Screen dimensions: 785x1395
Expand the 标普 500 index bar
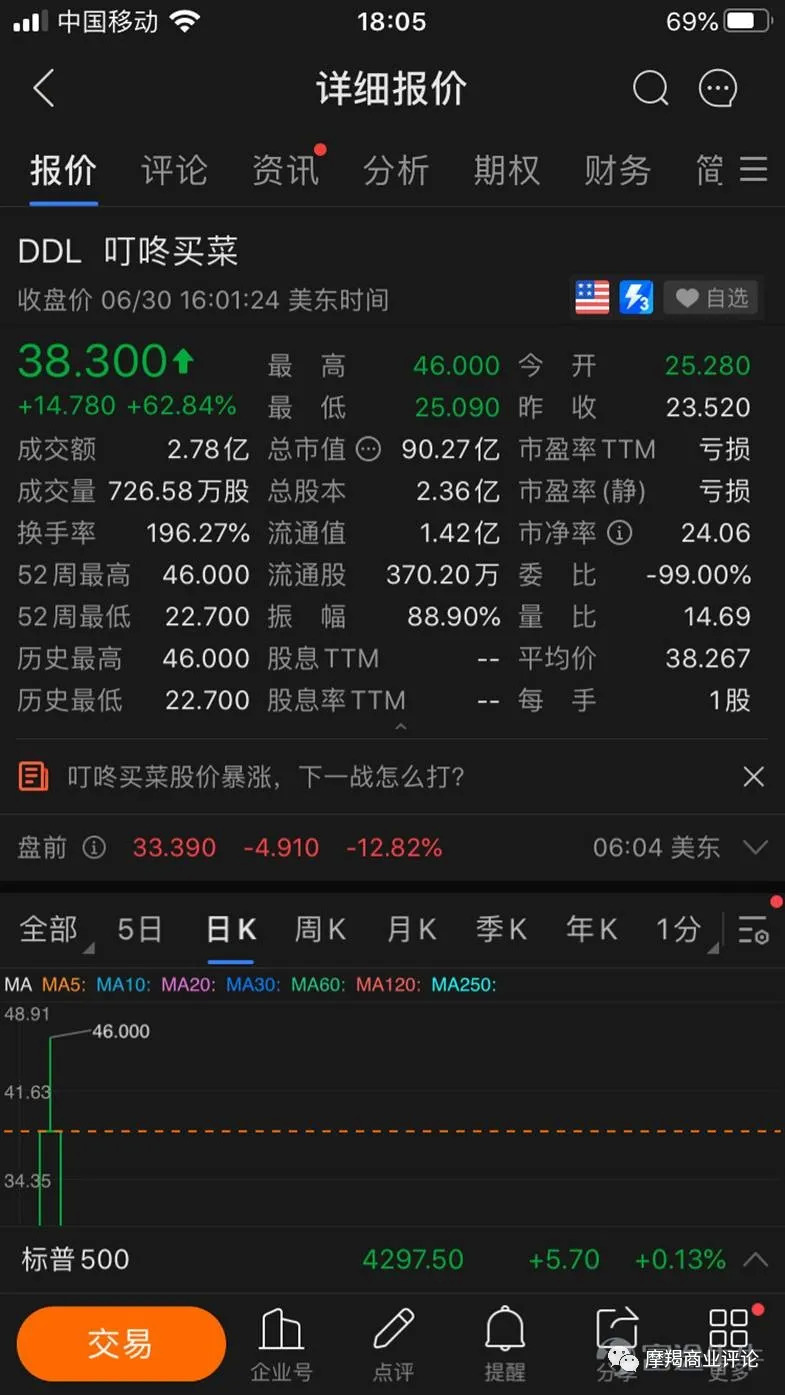click(756, 1259)
